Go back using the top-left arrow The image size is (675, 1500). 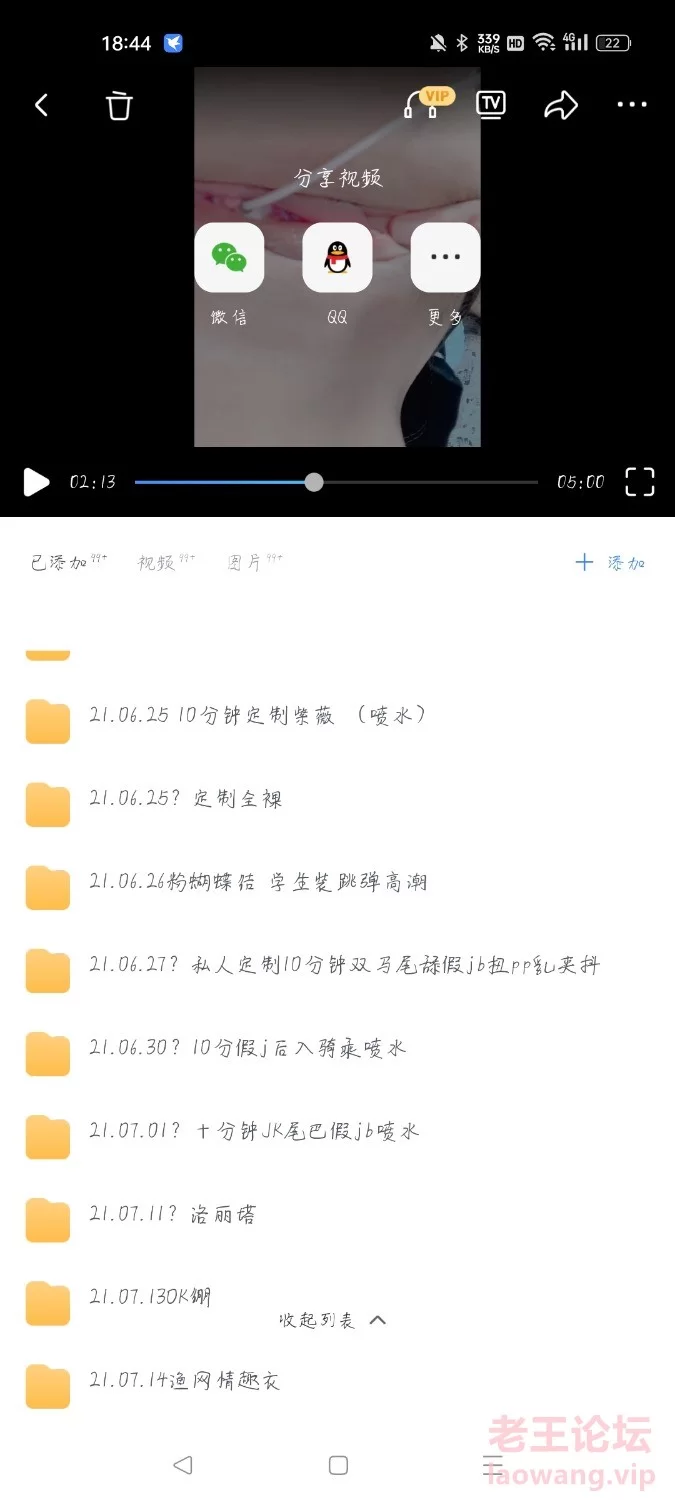coord(41,105)
